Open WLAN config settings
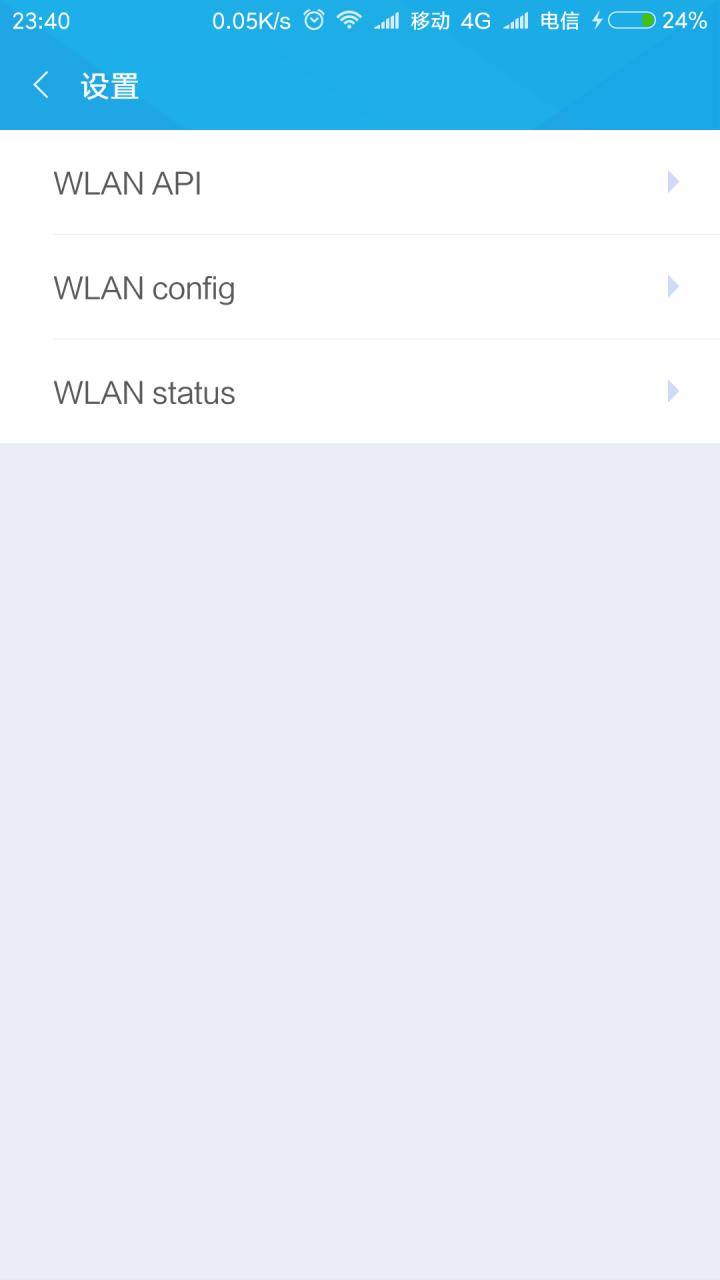Screen dimensions: 720x1280 pos(360,288)
